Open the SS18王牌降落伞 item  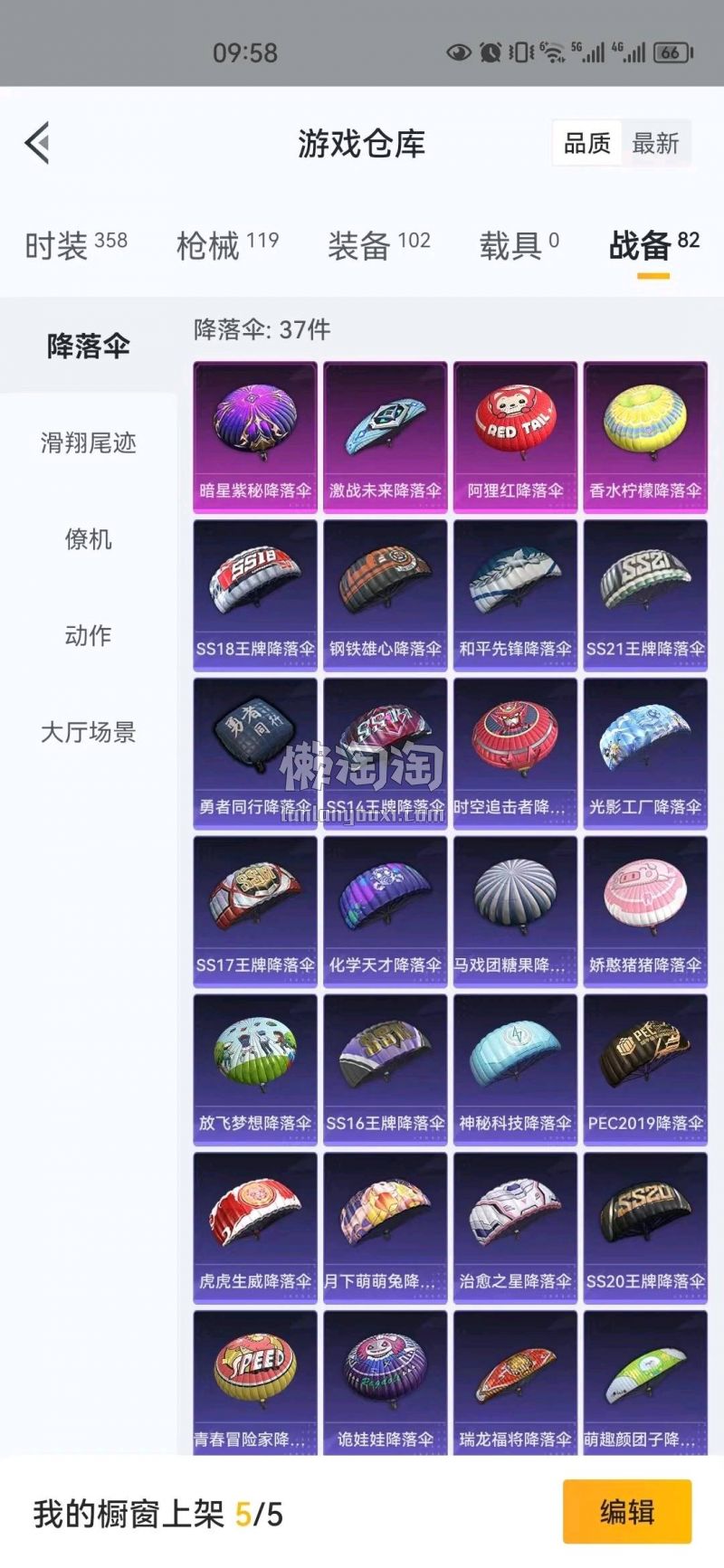point(255,594)
